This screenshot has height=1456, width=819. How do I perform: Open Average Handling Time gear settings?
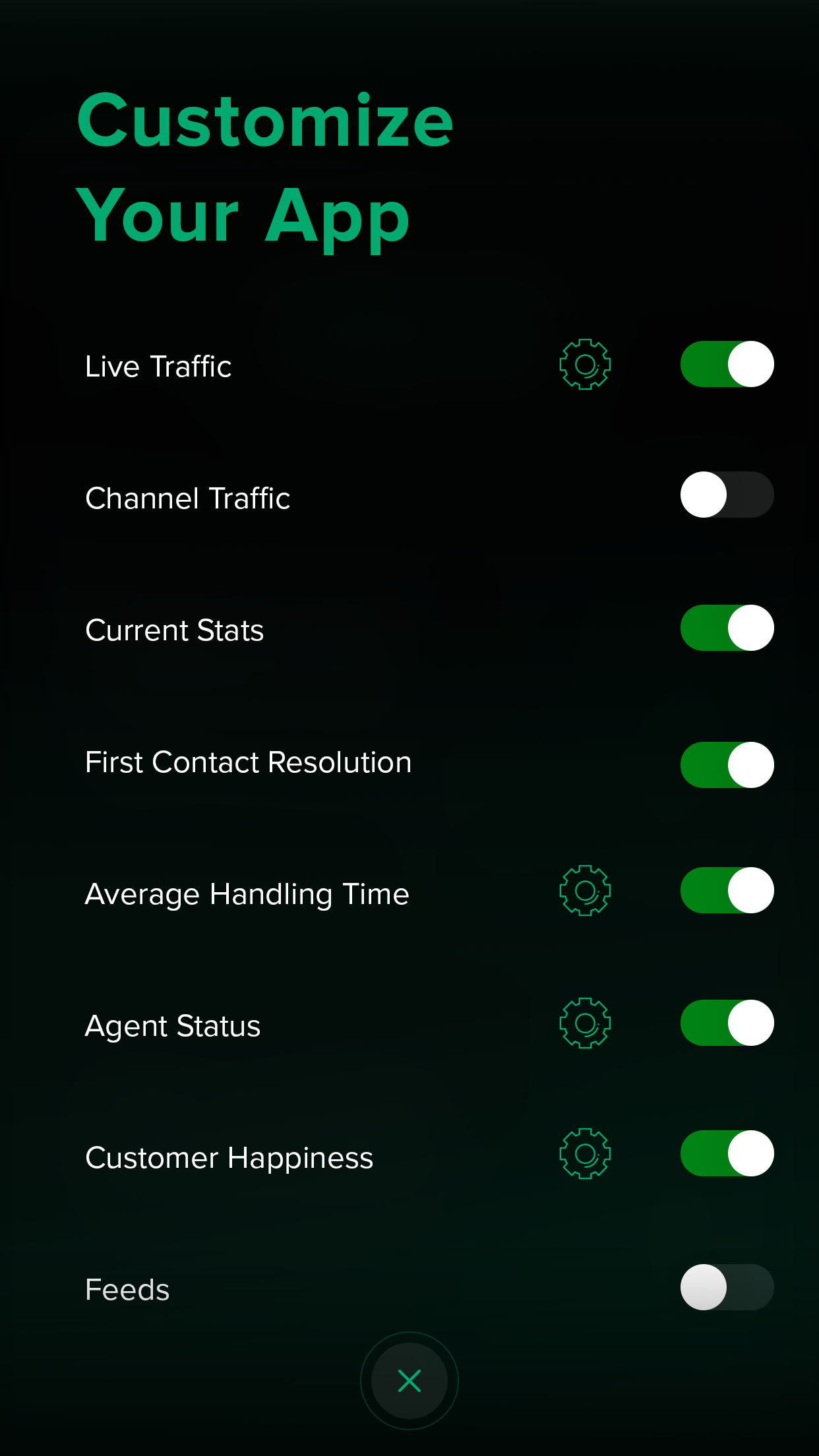pos(585,890)
